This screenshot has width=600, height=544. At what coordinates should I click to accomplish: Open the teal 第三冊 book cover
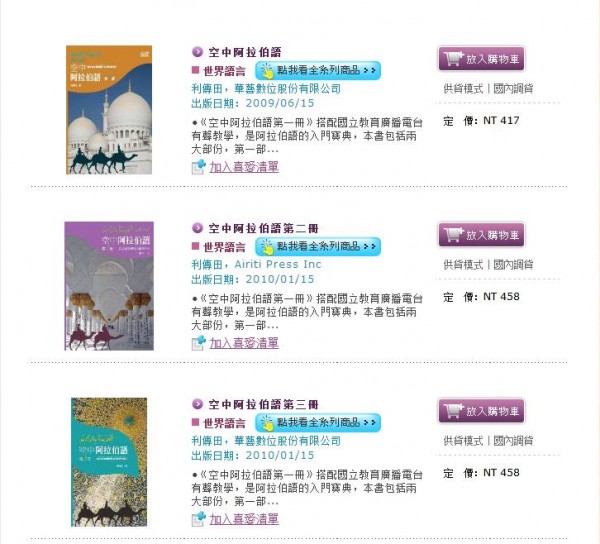click(109, 462)
